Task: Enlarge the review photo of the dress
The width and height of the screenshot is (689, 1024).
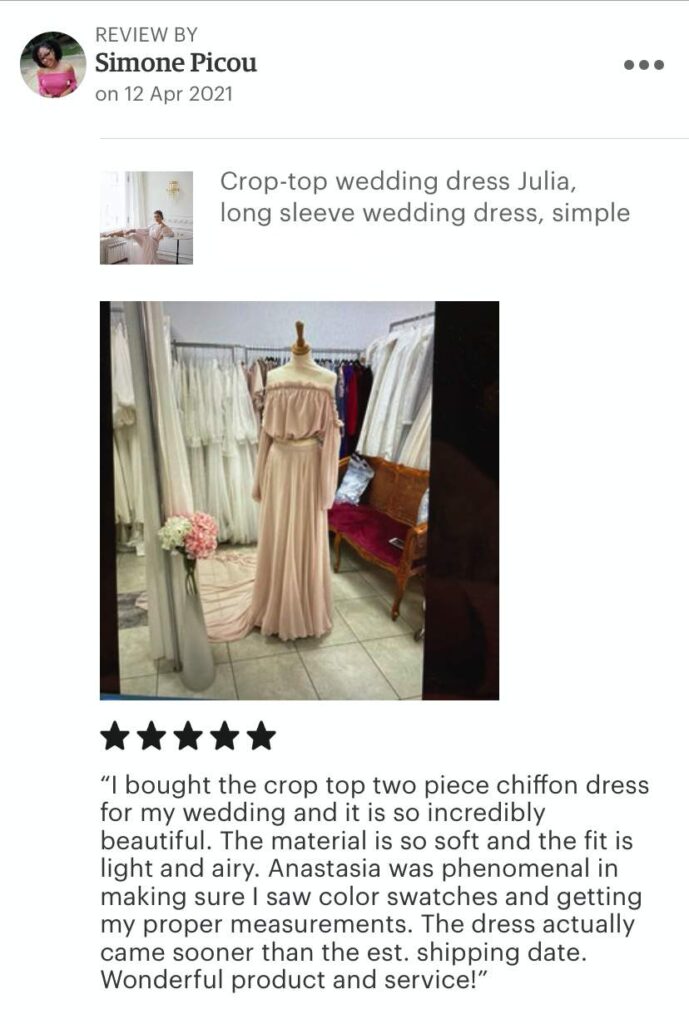Action: (299, 499)
